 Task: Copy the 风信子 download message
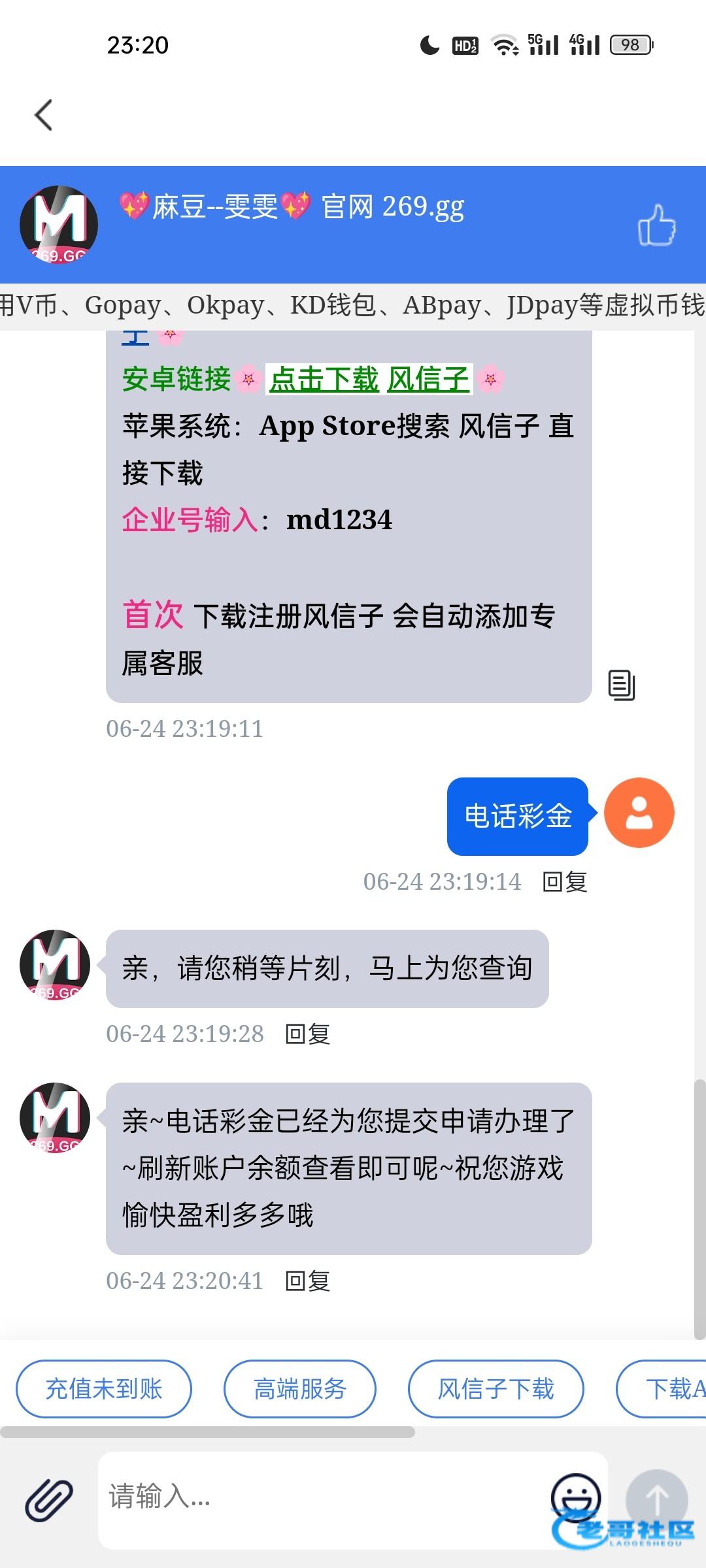pyautogui.click(x=621, y=685)
